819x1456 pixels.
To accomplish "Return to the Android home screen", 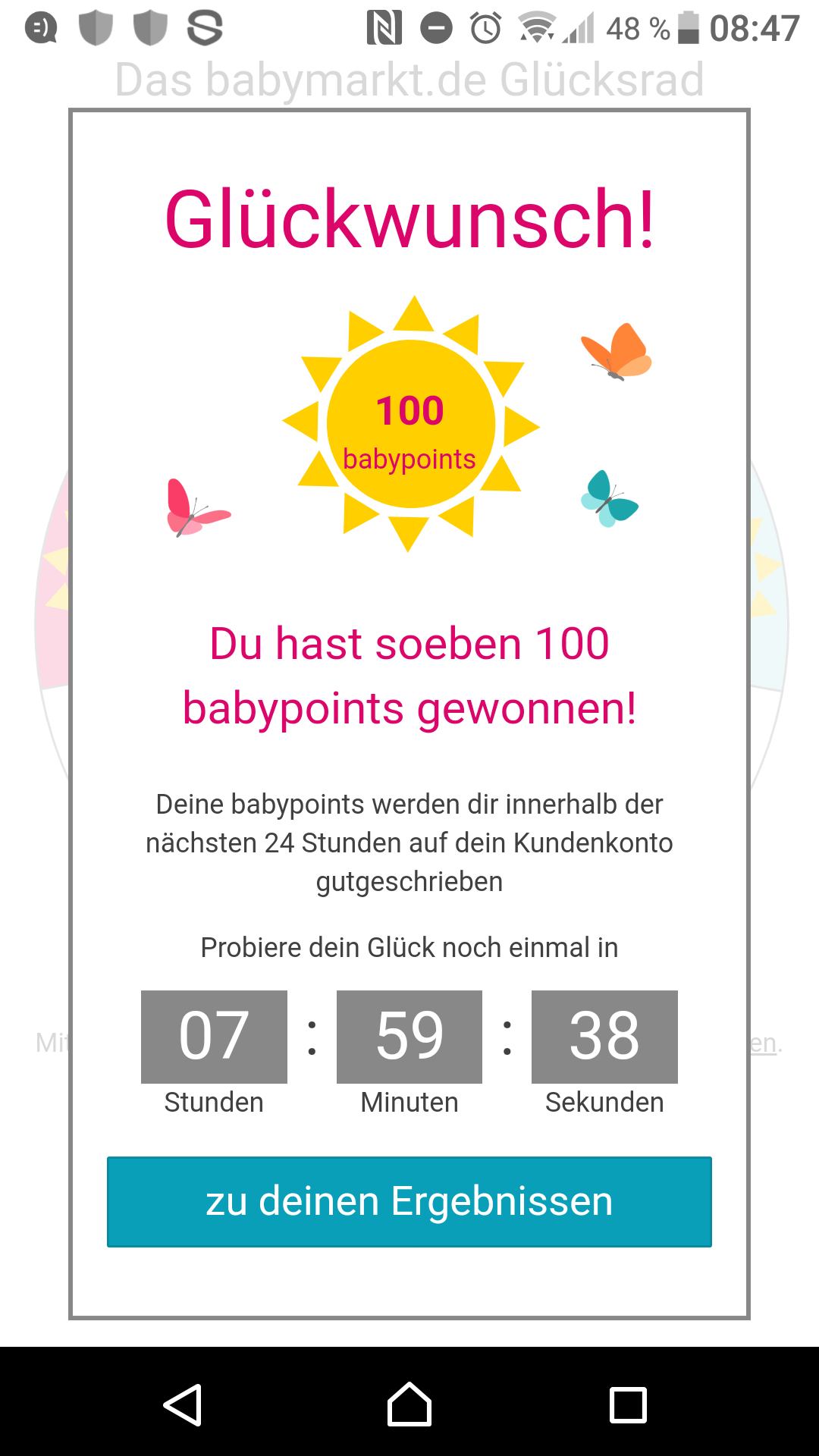I will point(409,1404).
